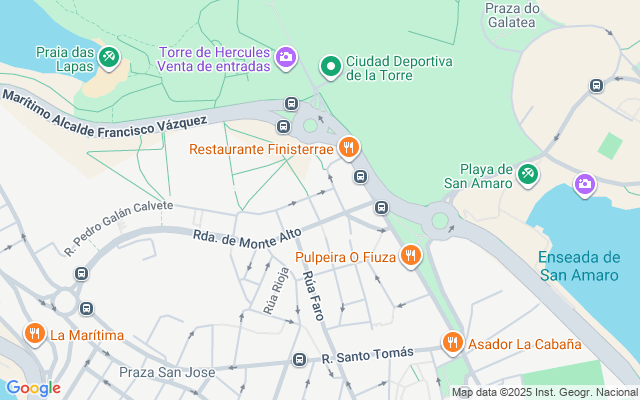Tap the camera marker beside Playa de San Amaro
Screen dimensions: 640x400
pos(585,184)
